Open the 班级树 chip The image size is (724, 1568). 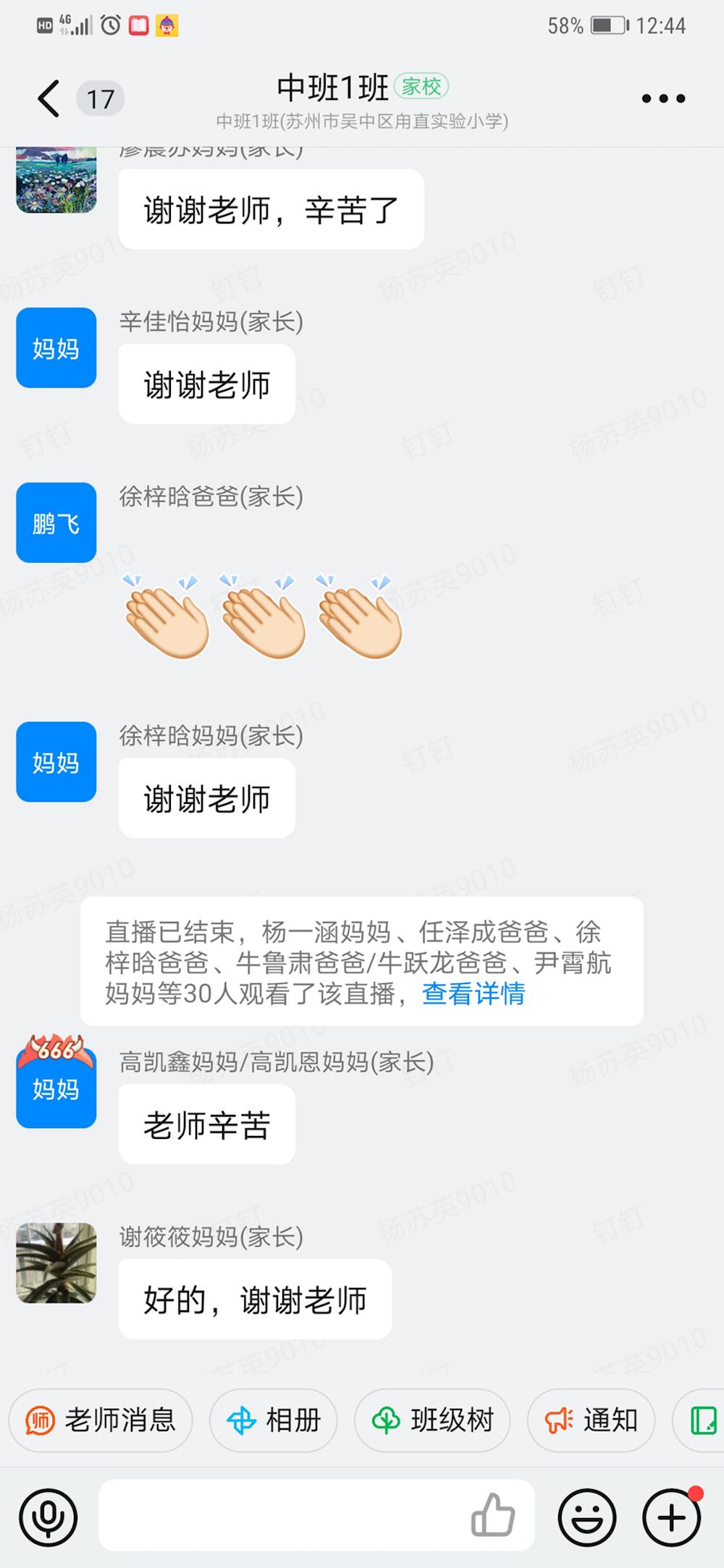(x=433, y=1420)
